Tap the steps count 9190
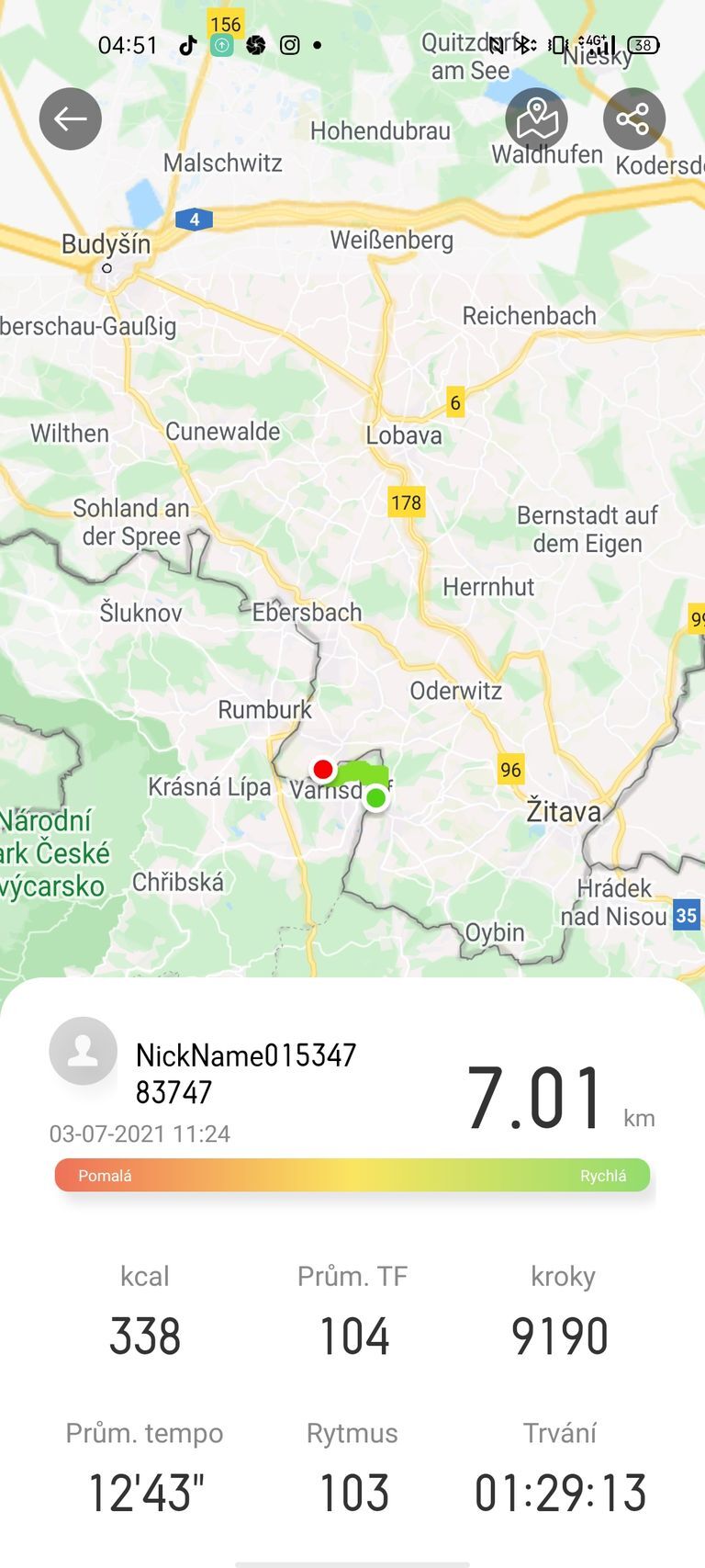 [562, 1335]
